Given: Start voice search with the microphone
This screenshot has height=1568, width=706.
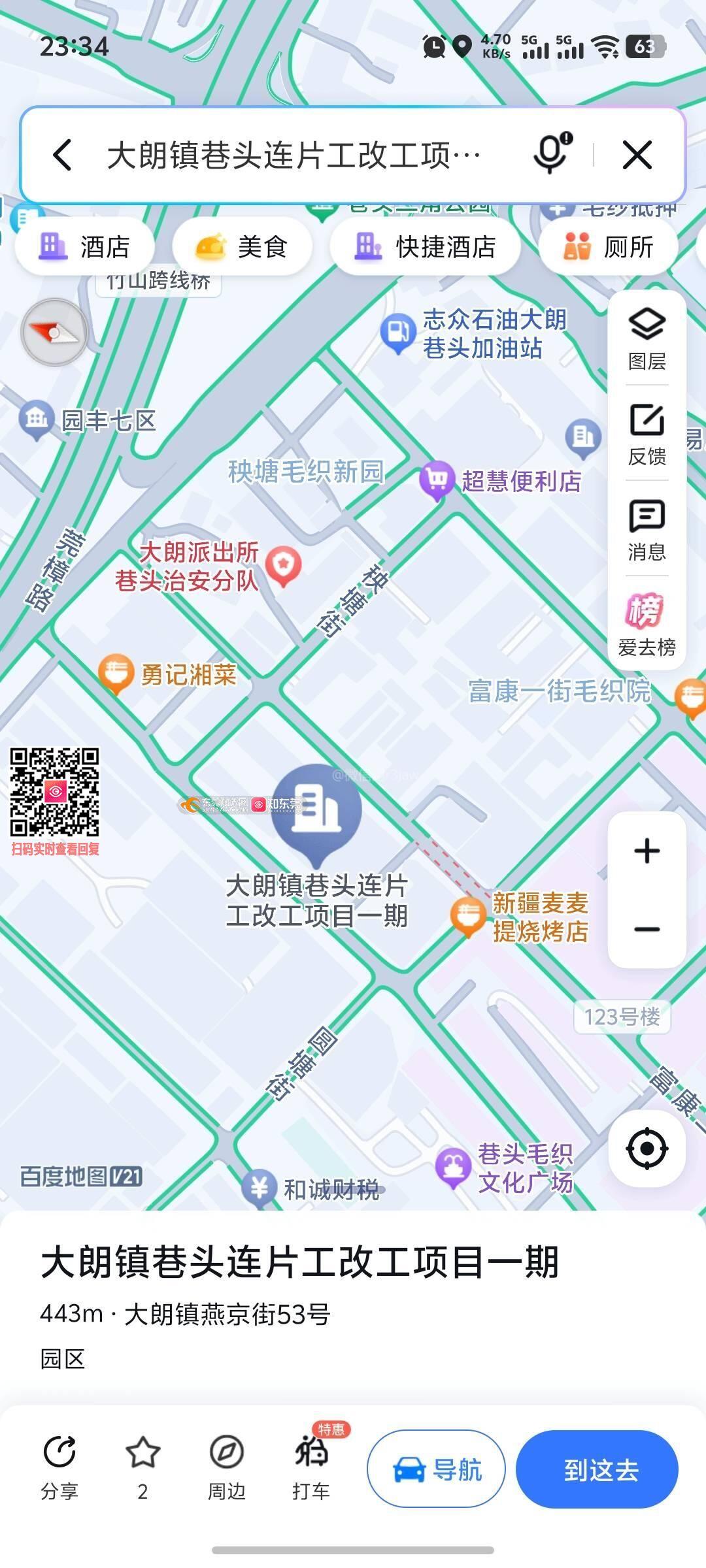Looking at the screenshot, I should 551,154.
